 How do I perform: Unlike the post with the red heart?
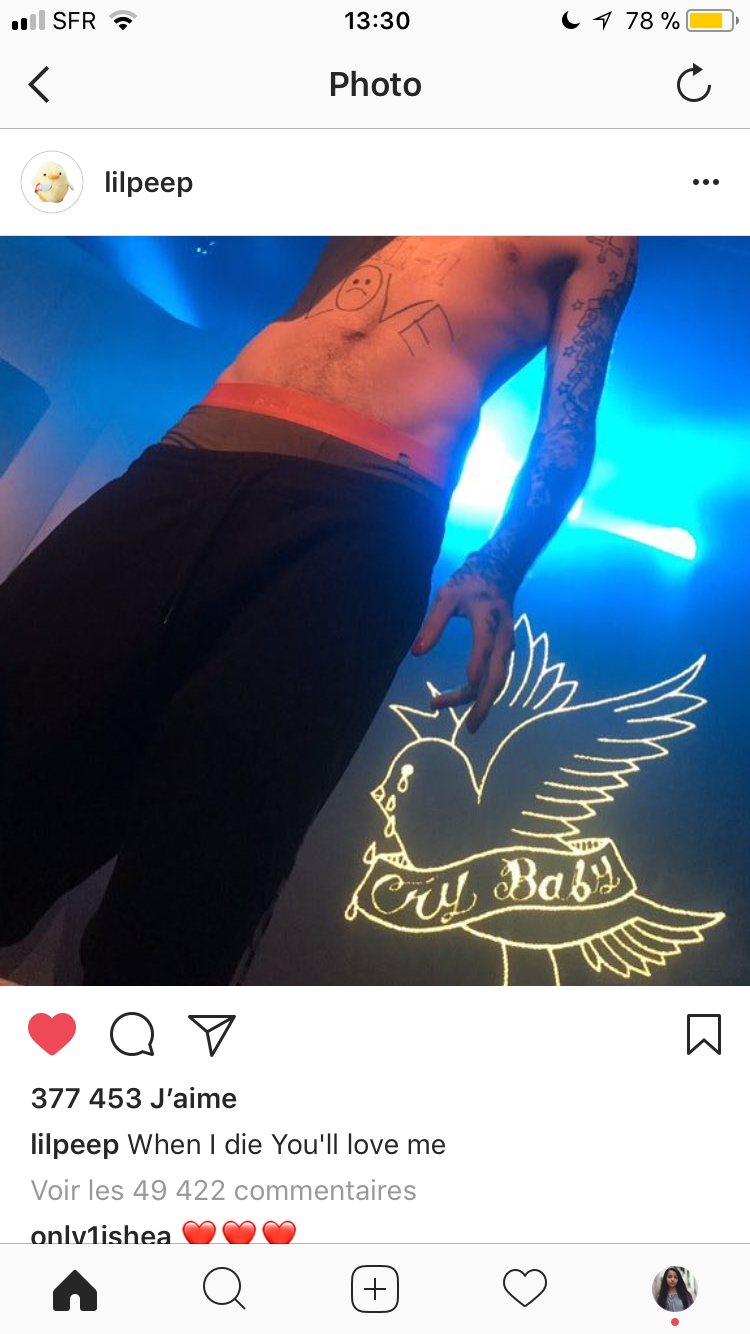click(x=52, y=1034)
